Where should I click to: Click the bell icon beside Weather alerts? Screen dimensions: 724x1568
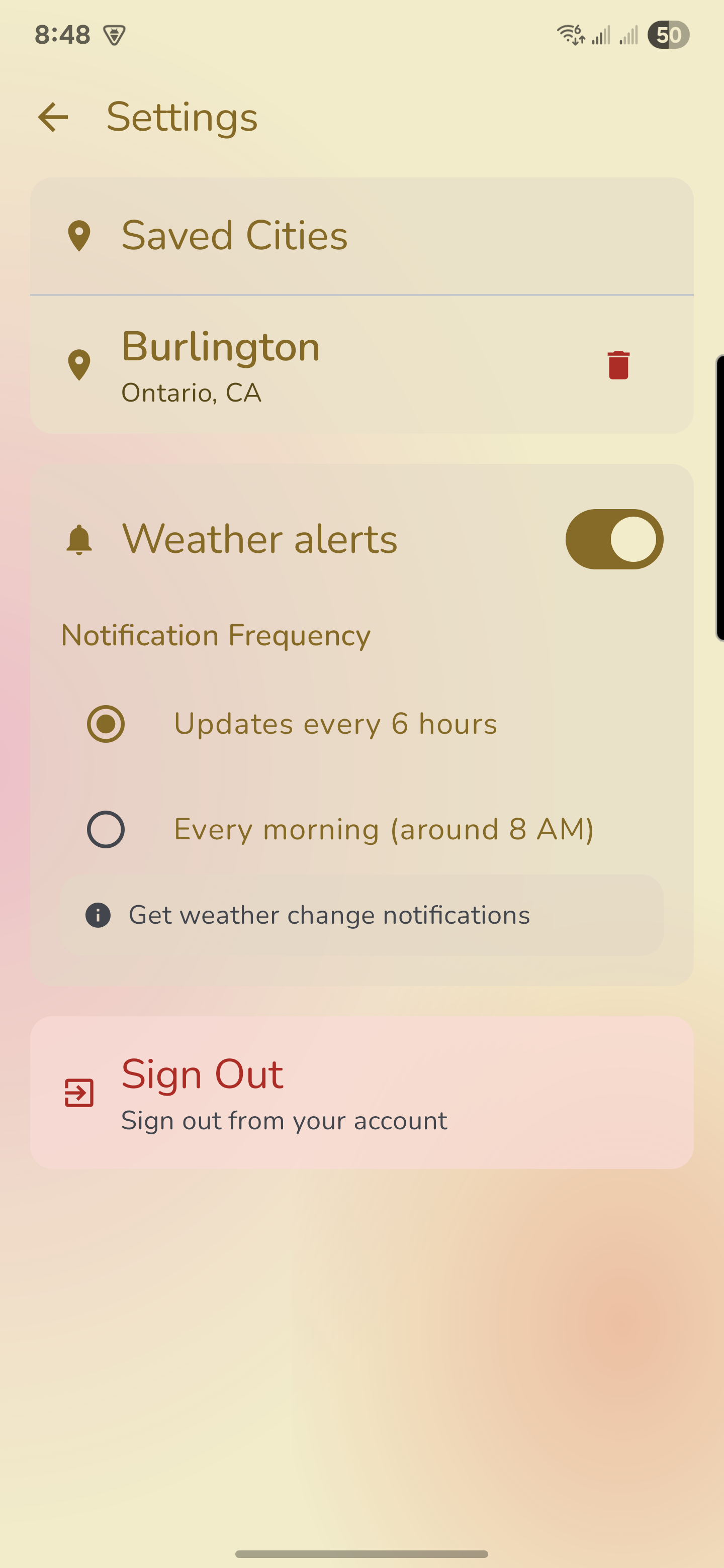tap(78, 539)
